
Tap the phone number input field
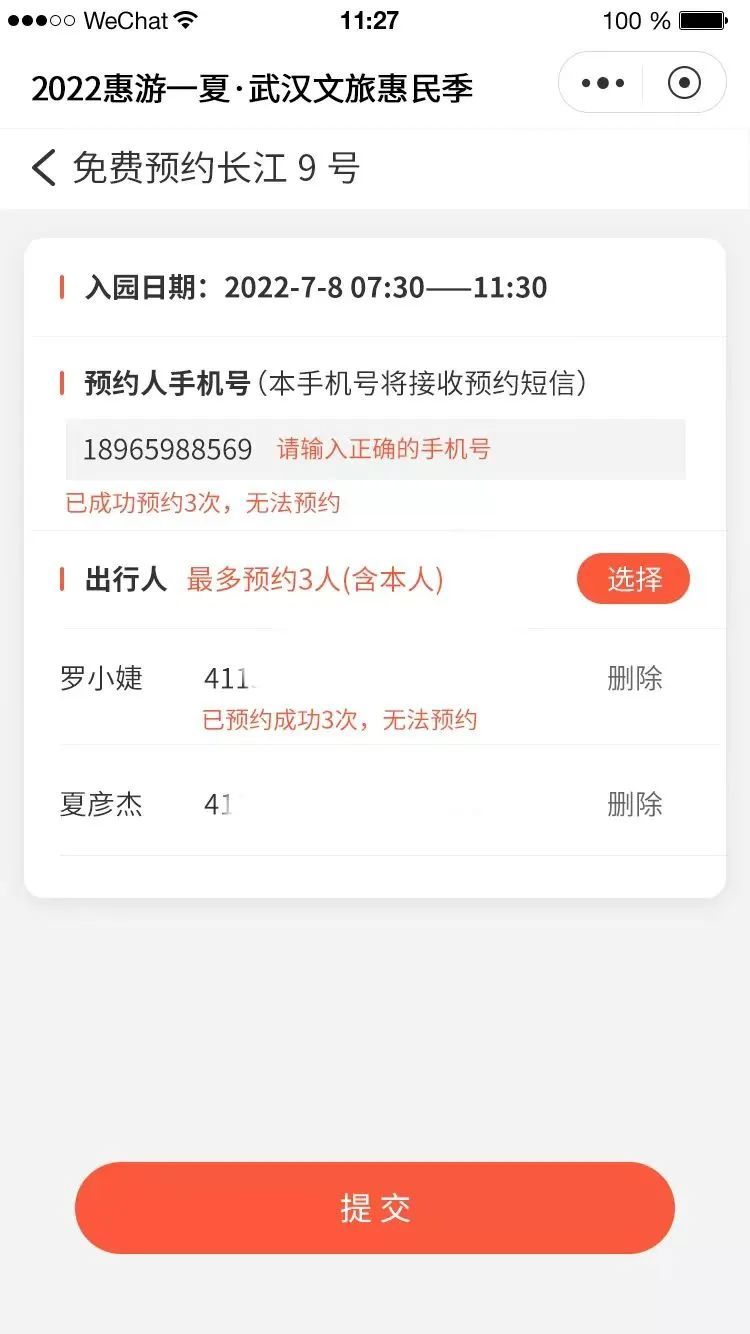[x=376, y=449]
